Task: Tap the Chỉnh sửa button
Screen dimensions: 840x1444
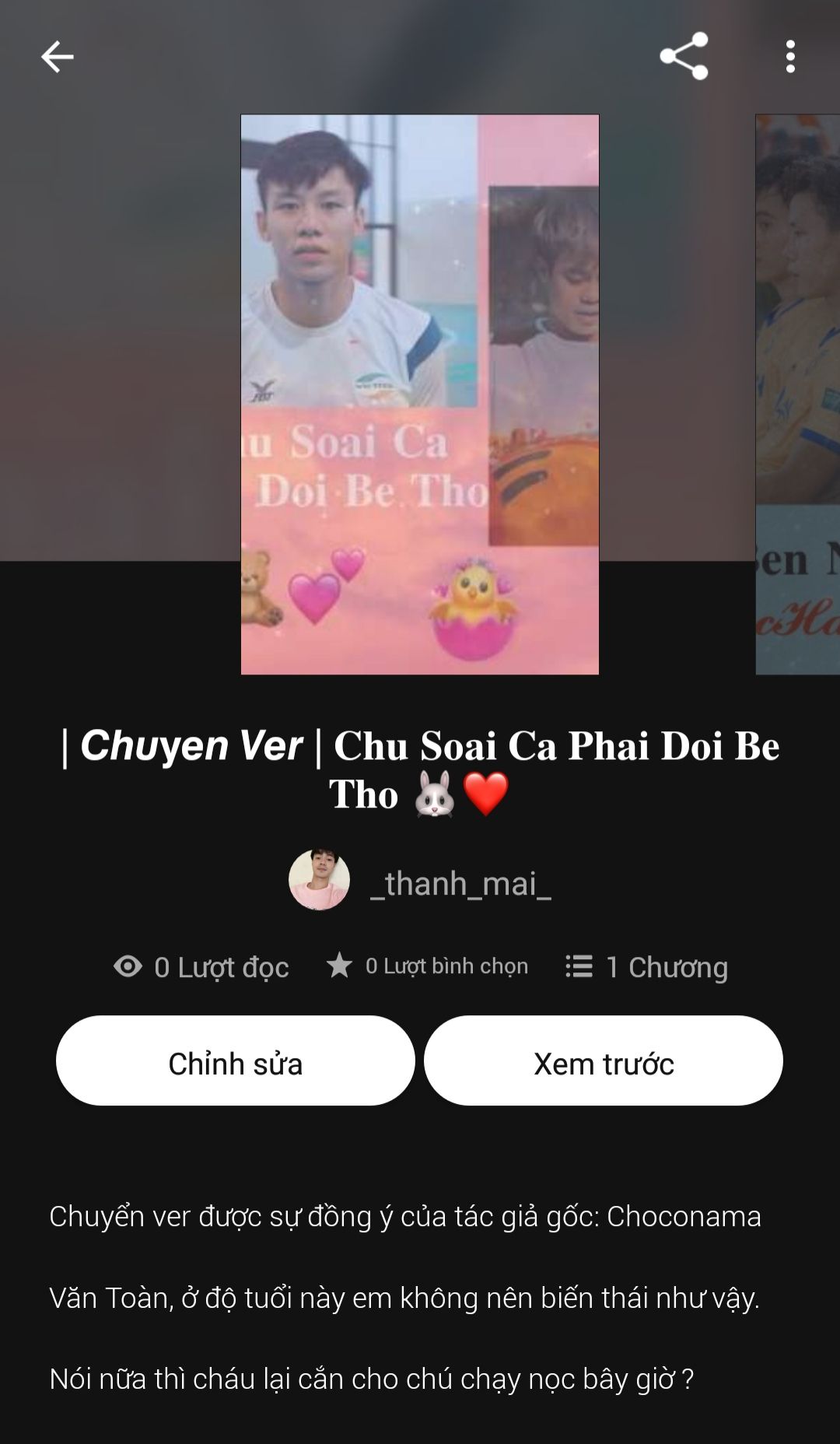Action: (235, 1061)
